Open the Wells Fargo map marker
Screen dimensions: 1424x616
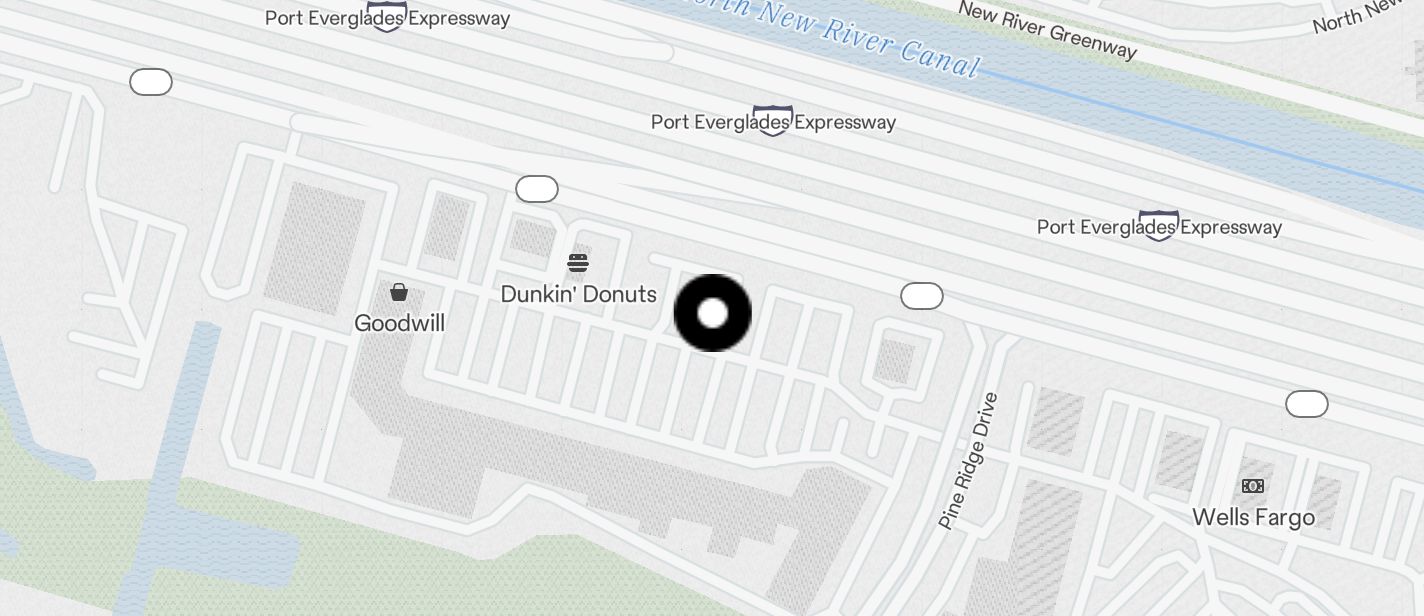pos(1253,487)
